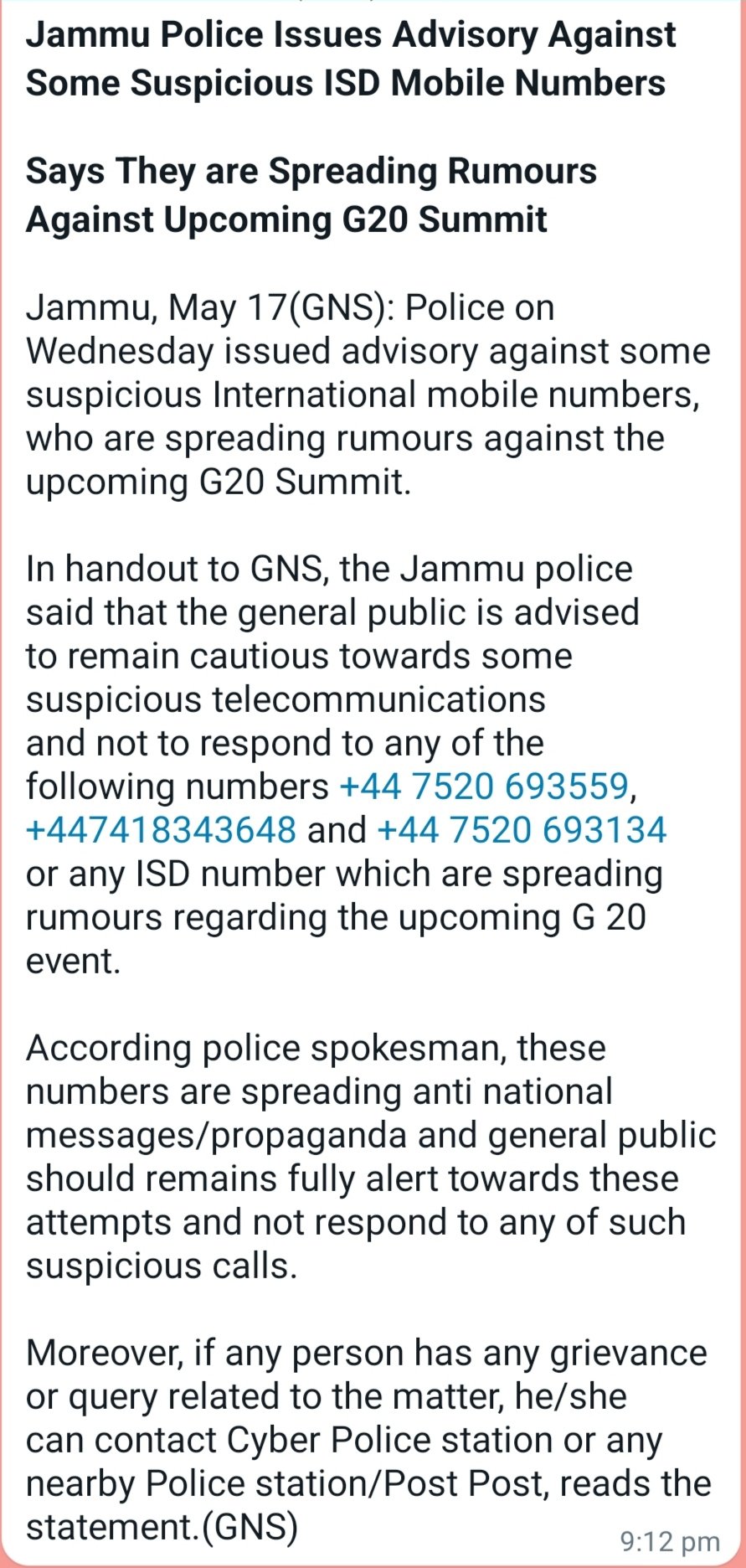Select the number +44 7520 693134 link
The image size is (746, 1568).
coord(522,830)
